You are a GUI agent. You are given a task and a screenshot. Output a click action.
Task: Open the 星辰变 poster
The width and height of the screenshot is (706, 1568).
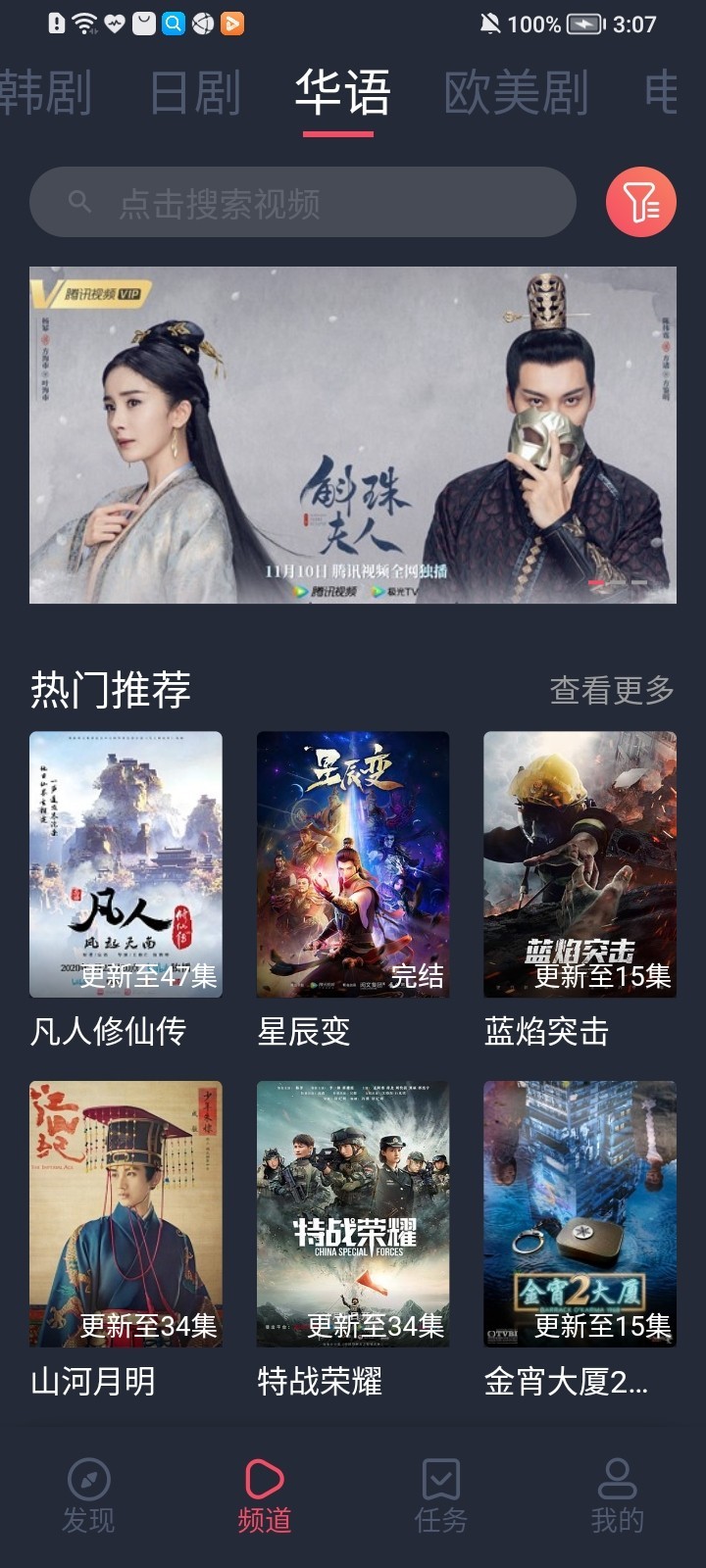[x=353, y=862]
